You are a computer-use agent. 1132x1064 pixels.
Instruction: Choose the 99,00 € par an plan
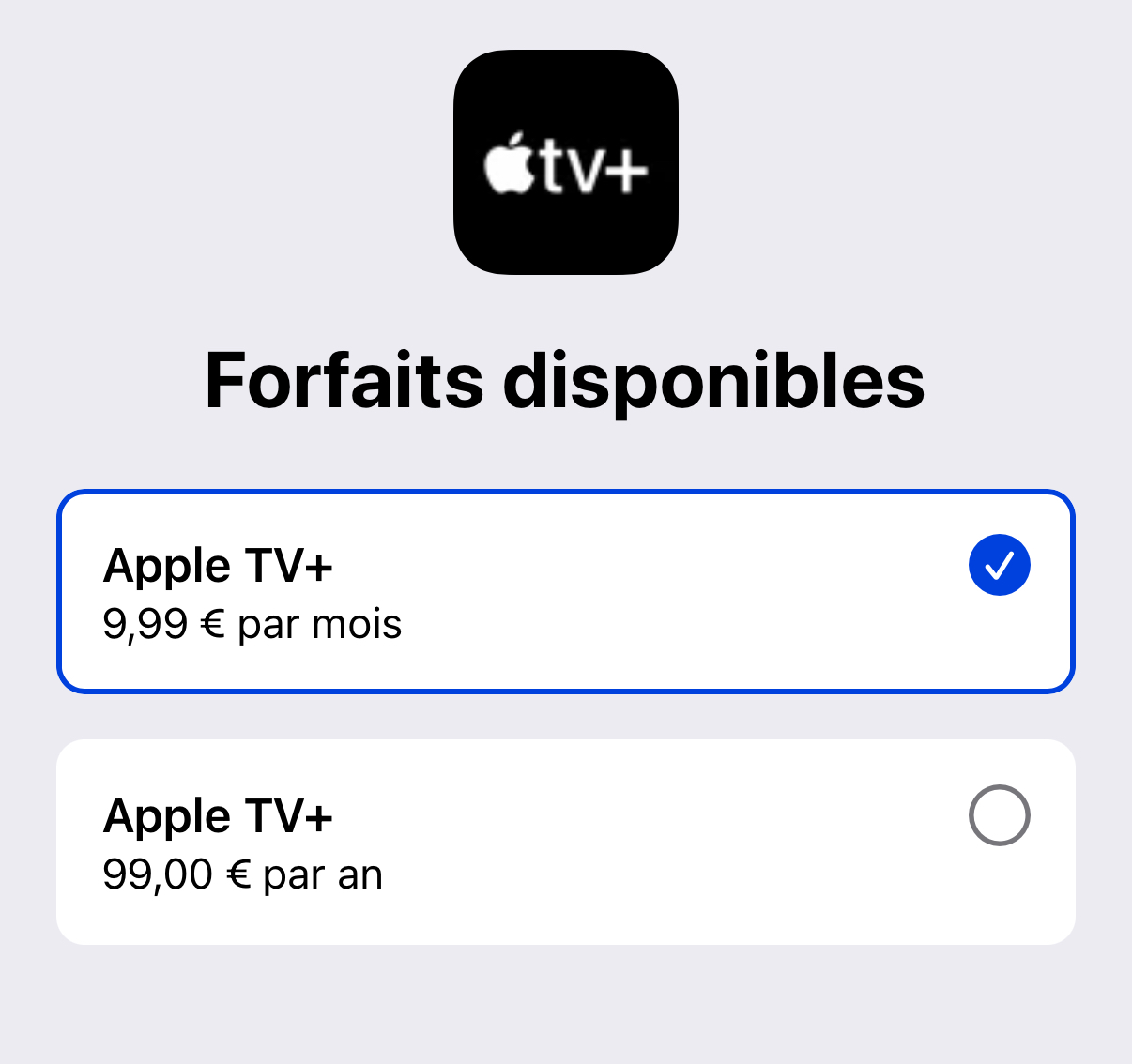(x=565, y=842)
